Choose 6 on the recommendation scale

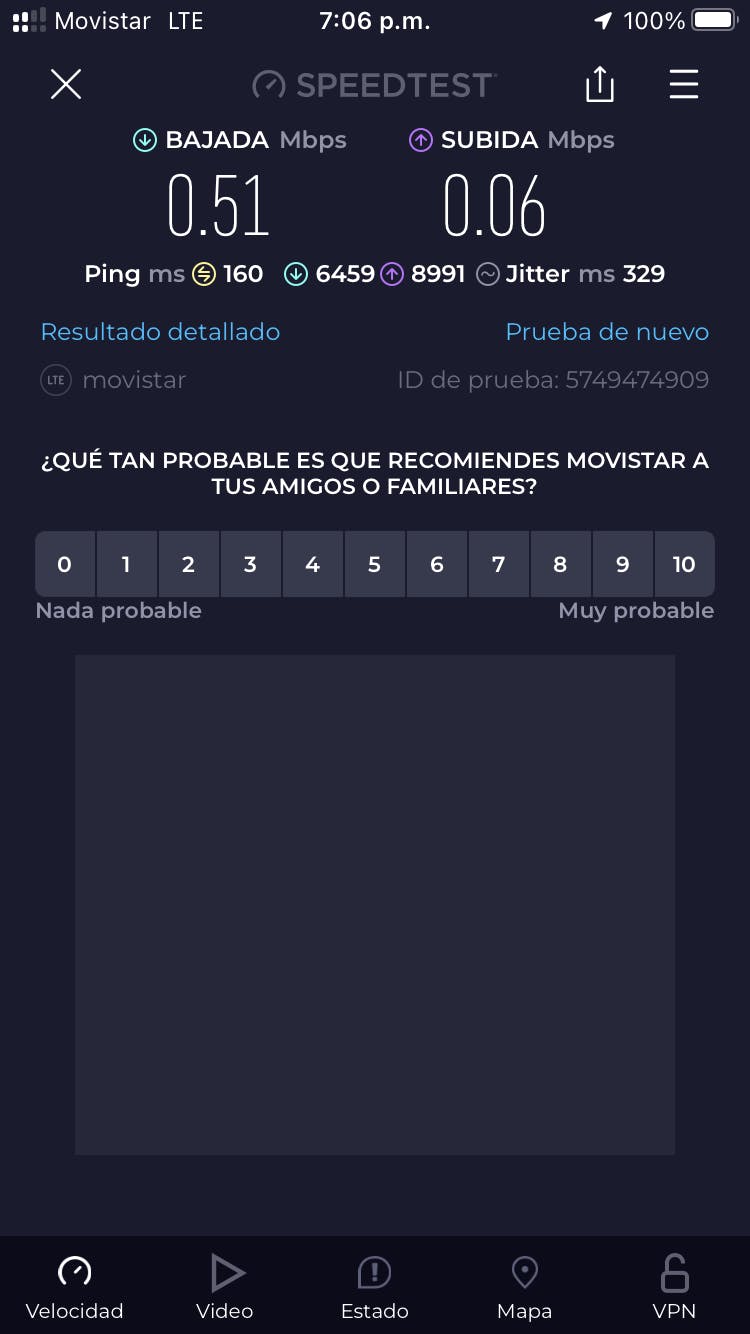436,564
